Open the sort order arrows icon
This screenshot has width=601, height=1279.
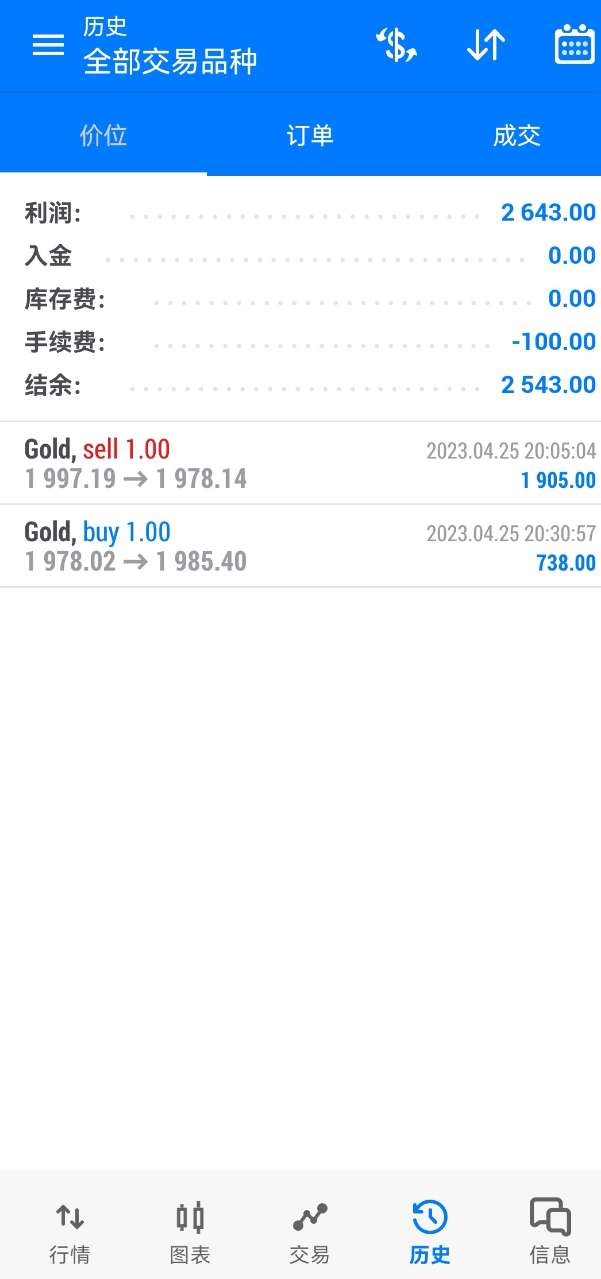click(485, 46)
